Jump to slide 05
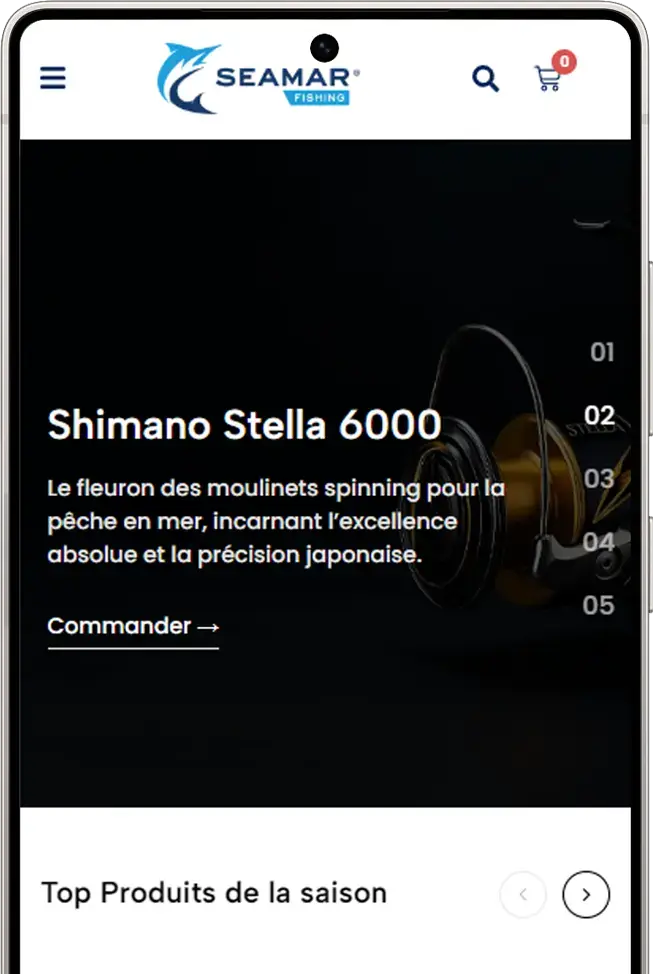The image size is (653, 974). click(x=598, y=605)
